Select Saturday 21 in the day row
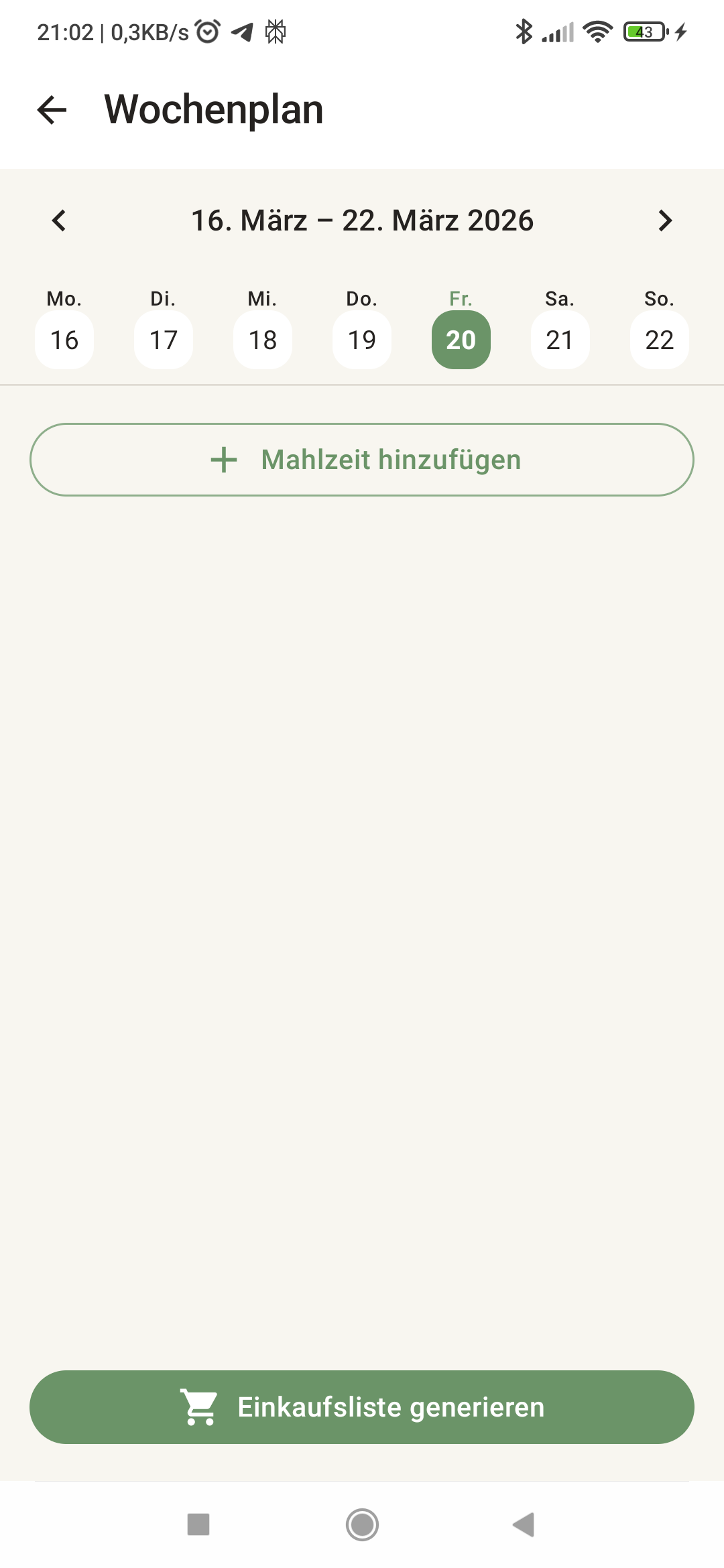The width and height of the screenshot is (724, 1568). [560, 340]
